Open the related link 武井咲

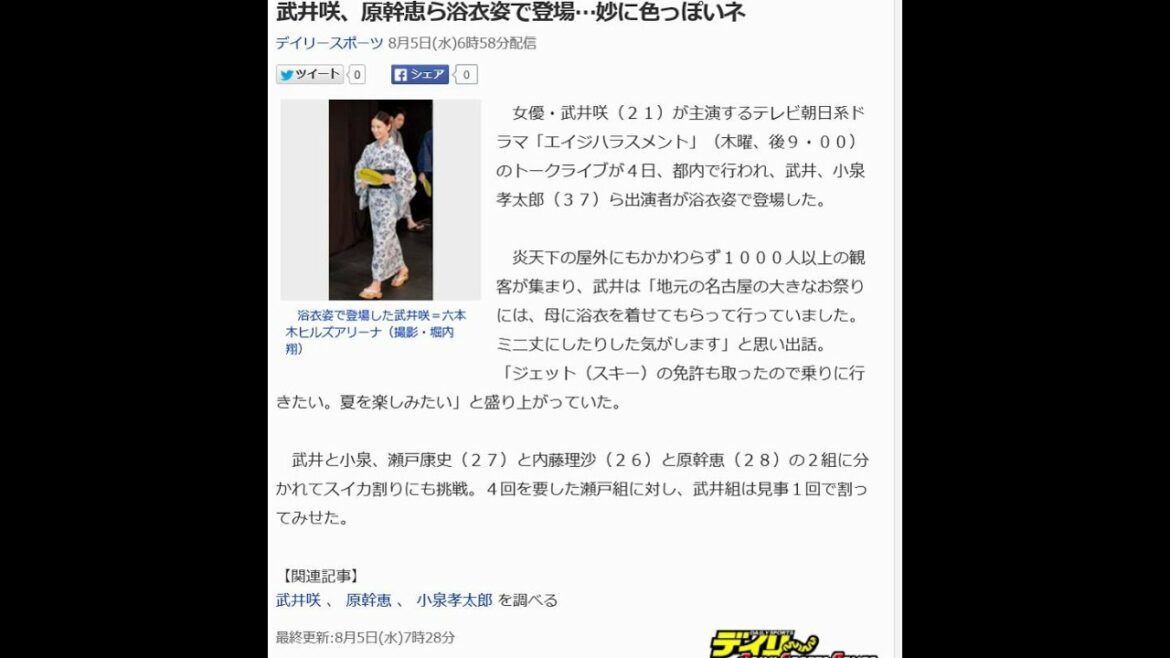click(298, 600)
